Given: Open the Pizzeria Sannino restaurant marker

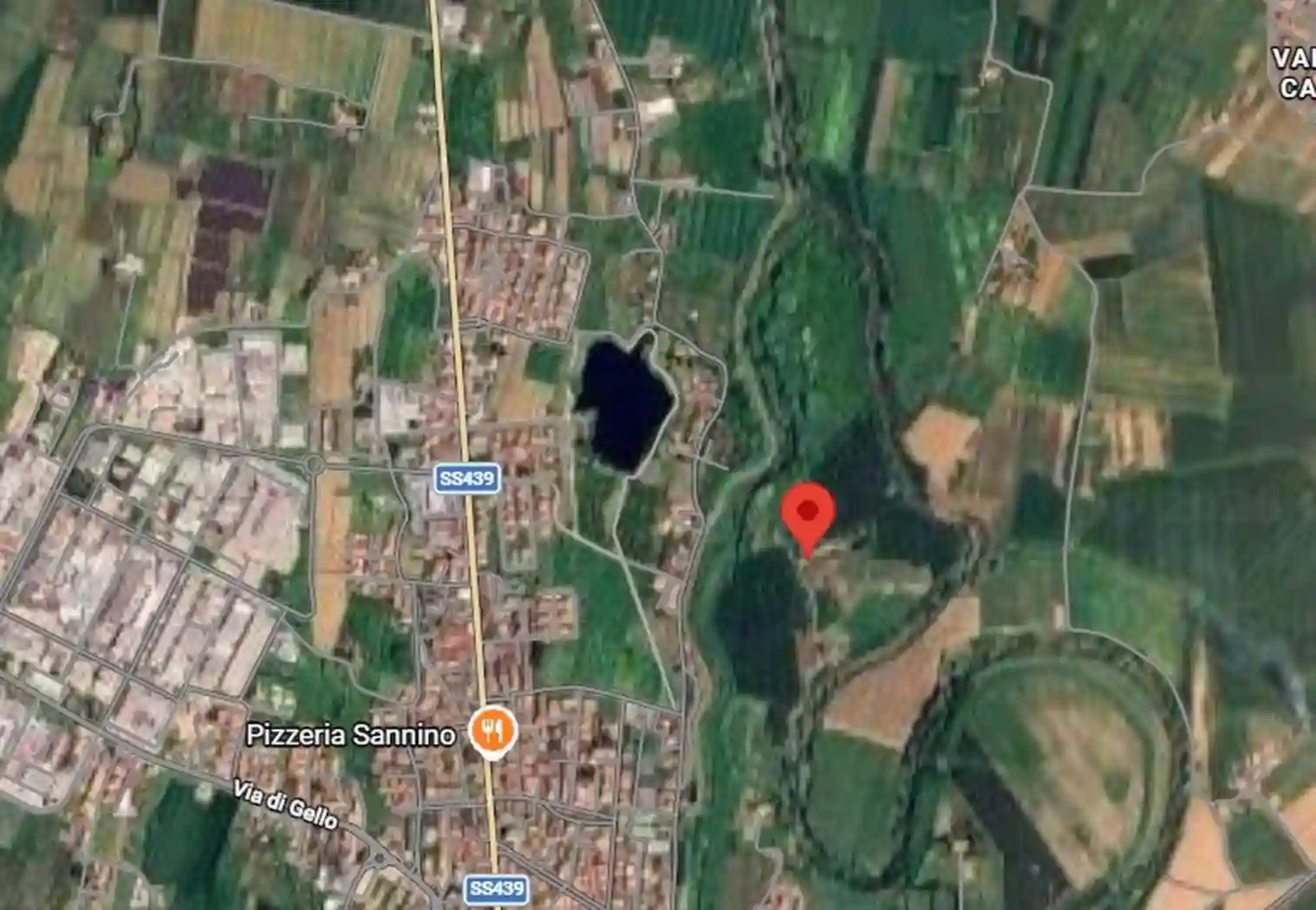Looking at the screenshot, I should tap(492, 731).
